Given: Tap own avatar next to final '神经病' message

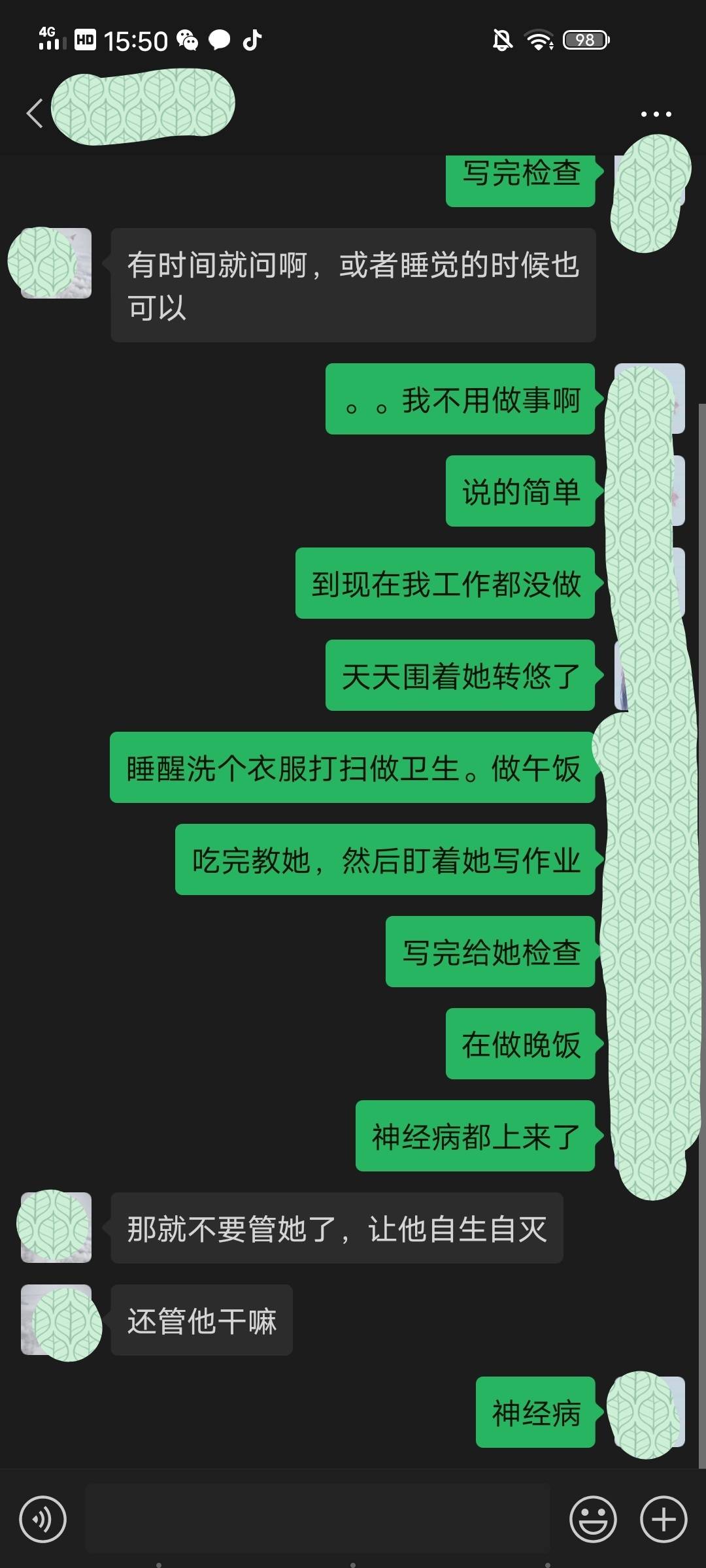Looking at the screenshot, I should 649,1411.
